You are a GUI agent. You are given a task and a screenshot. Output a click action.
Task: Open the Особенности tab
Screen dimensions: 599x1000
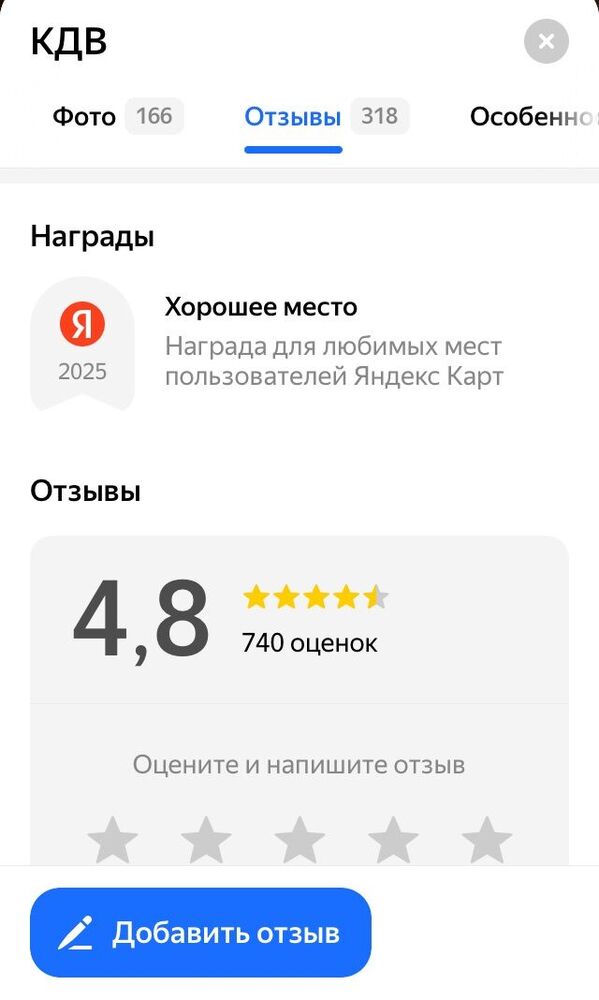(533, 117)
